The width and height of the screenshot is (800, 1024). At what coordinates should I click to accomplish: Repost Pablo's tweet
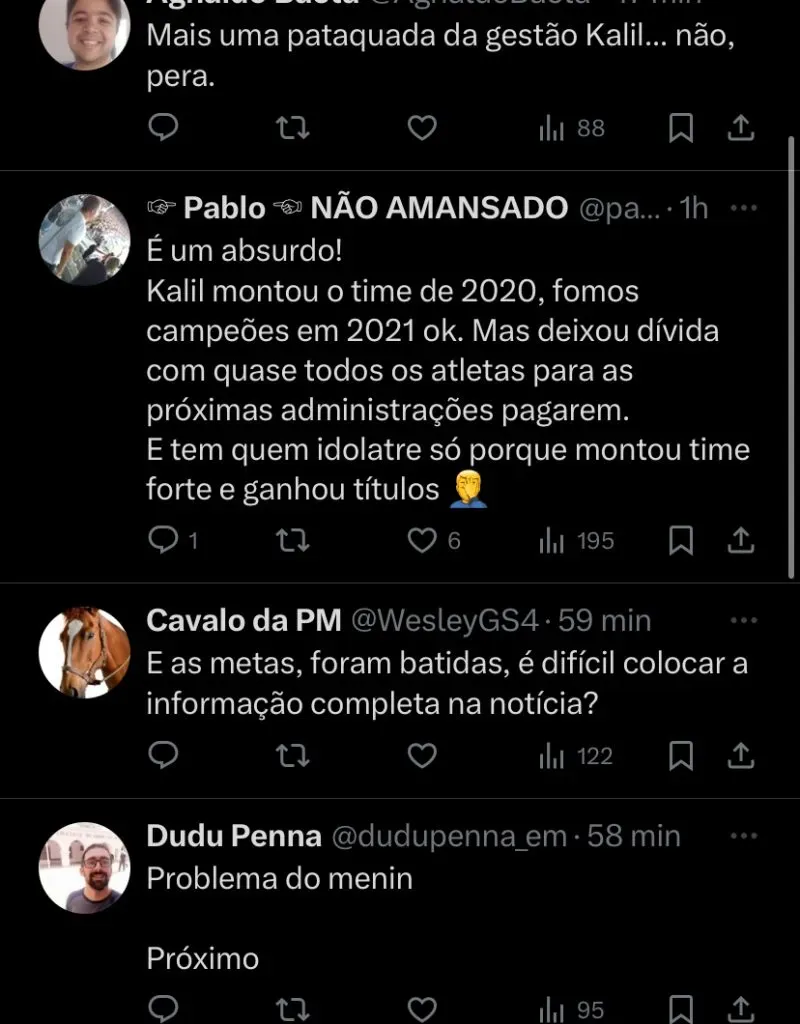tap(292, 541)
